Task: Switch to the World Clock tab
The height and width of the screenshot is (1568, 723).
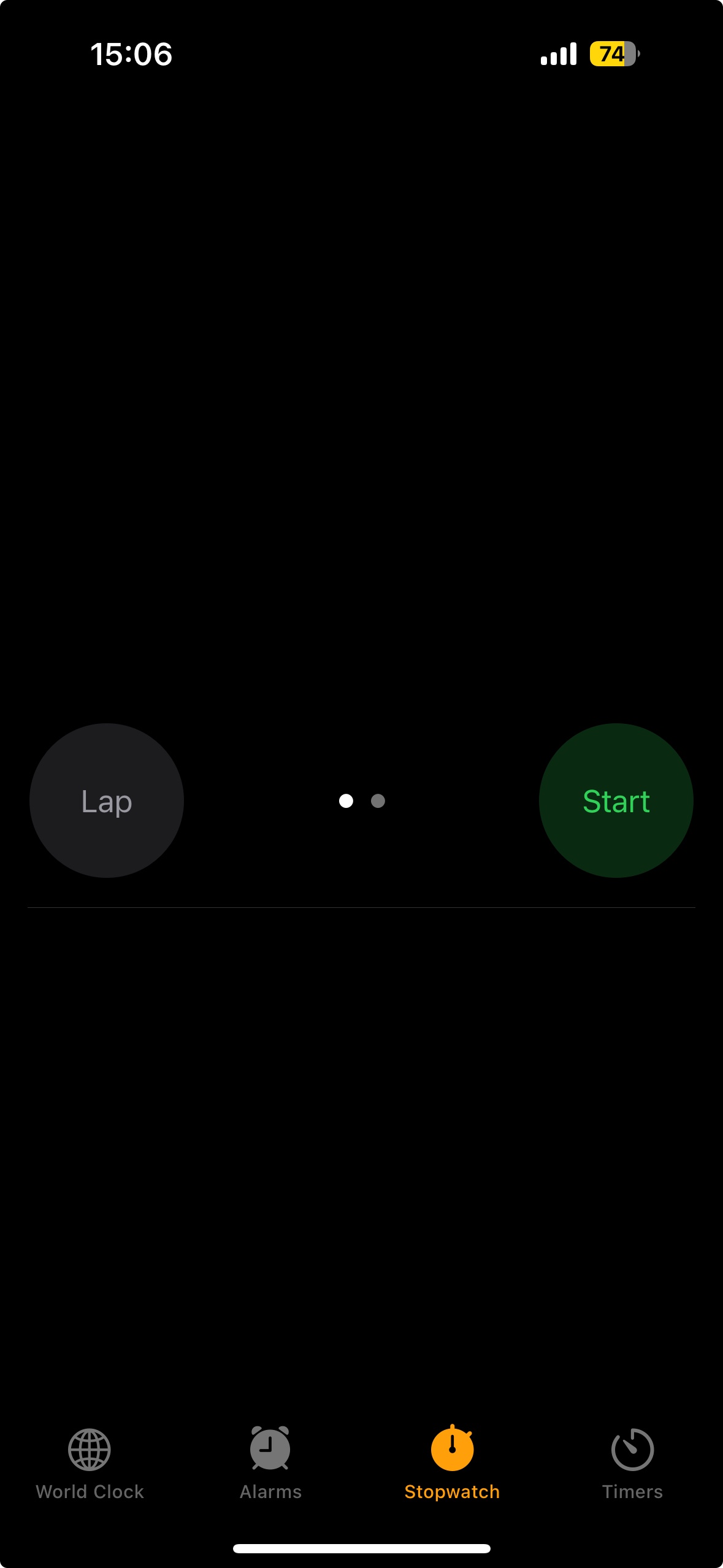Action: (x=90, y=1462)
